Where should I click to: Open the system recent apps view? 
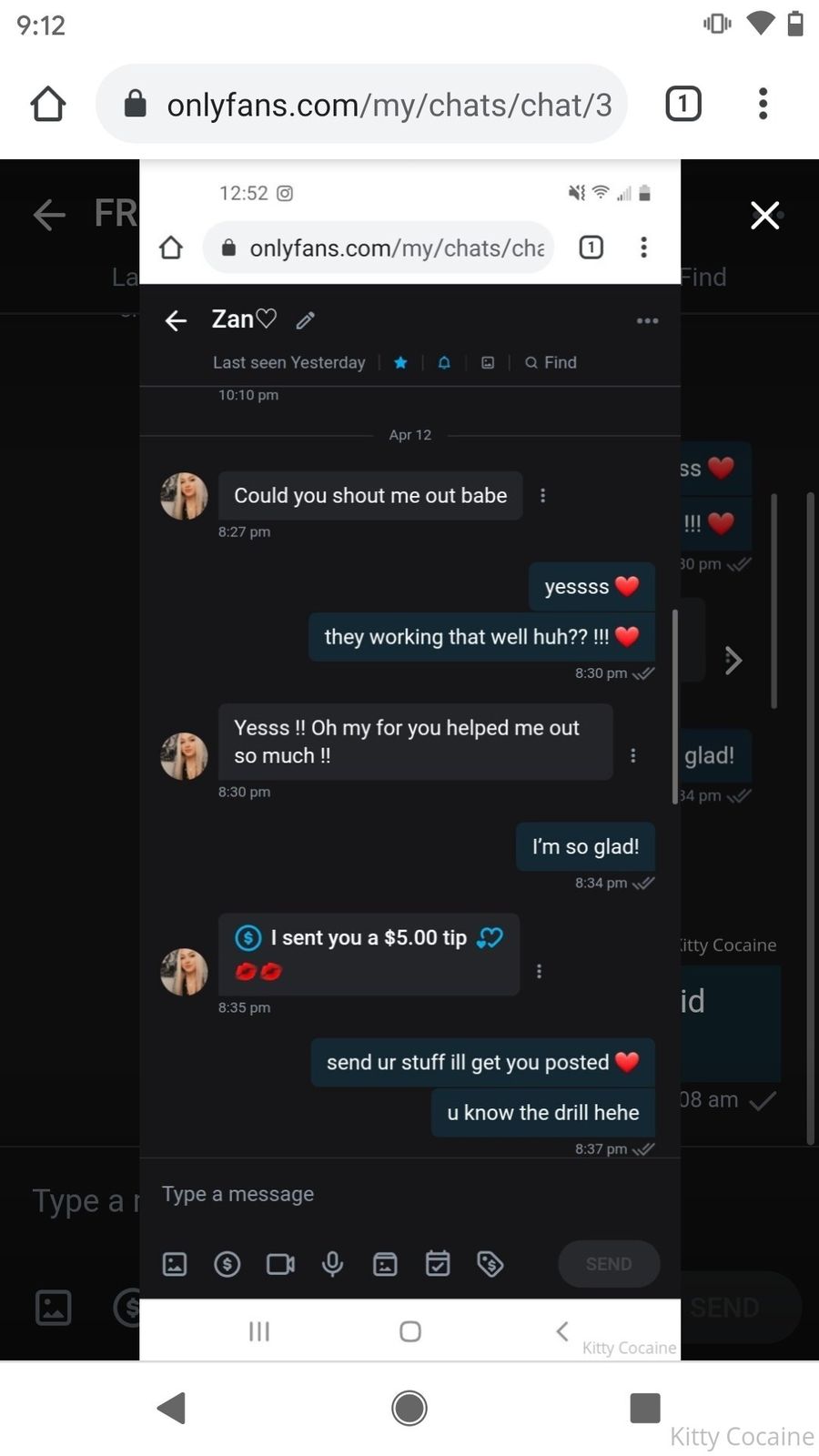click(x=644, y=1408)
